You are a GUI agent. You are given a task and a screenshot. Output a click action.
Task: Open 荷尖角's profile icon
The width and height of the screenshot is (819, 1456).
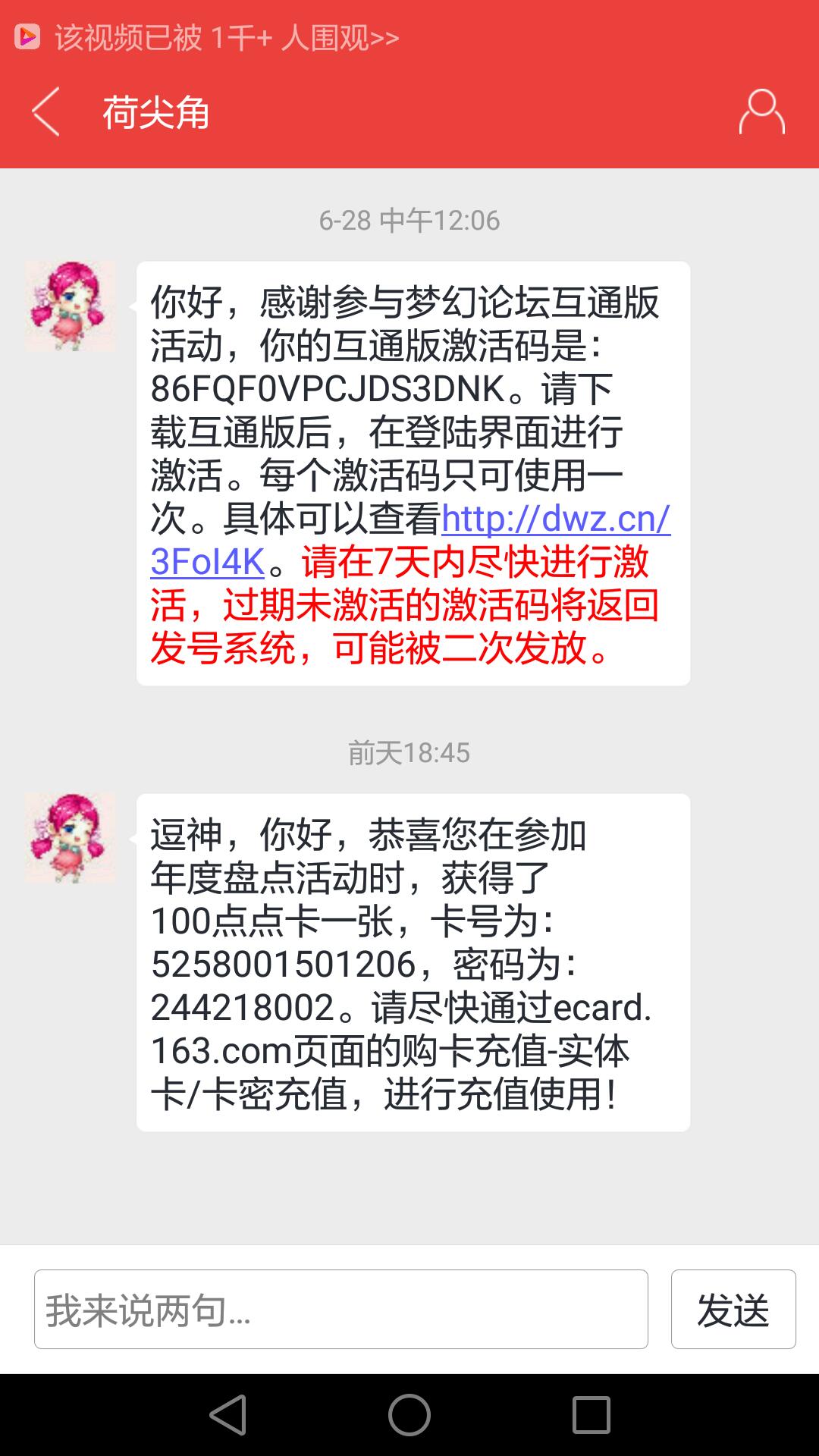(x=761, y=112)
